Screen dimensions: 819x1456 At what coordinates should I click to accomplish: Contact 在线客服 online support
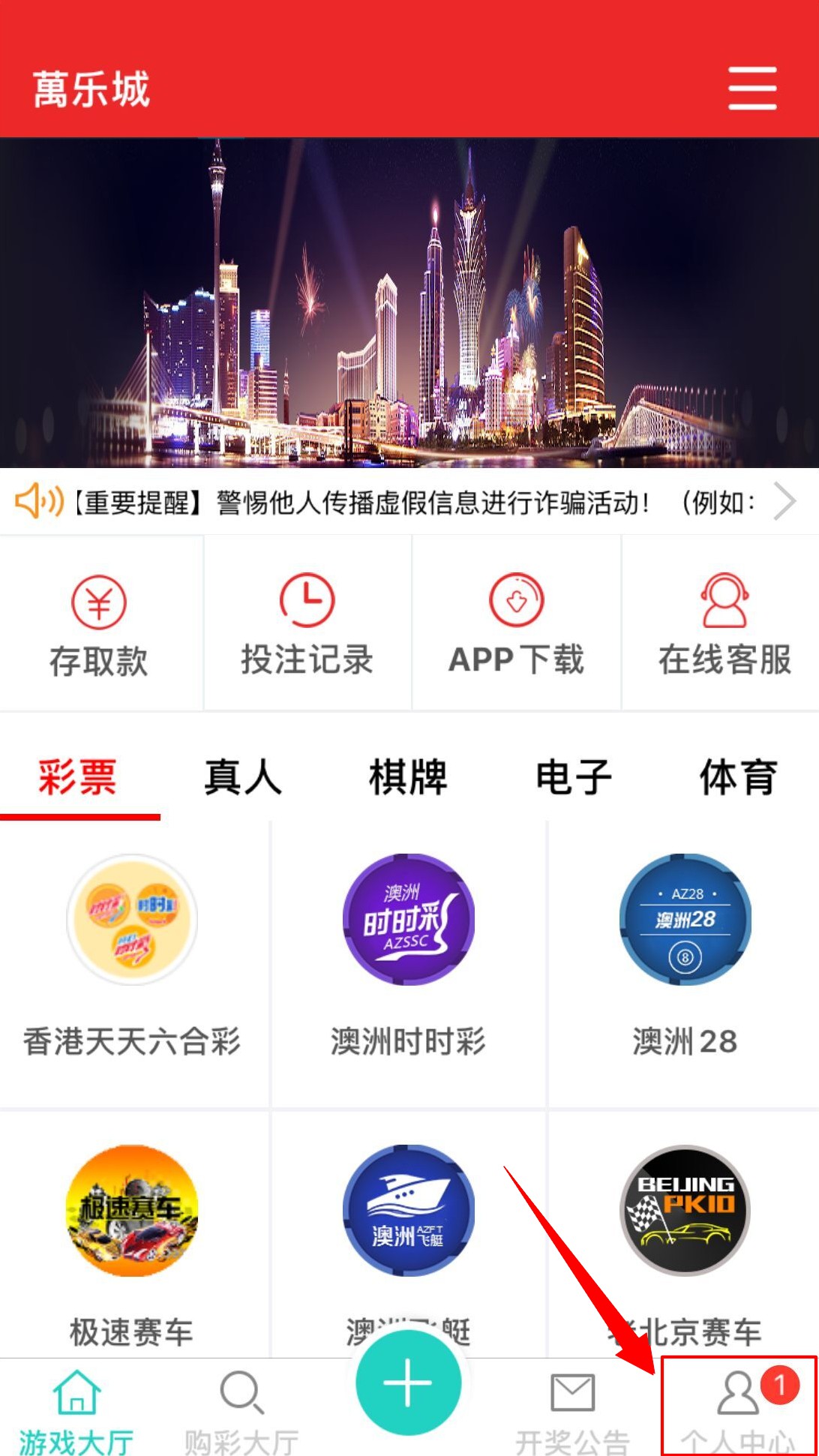click(724, 624)
